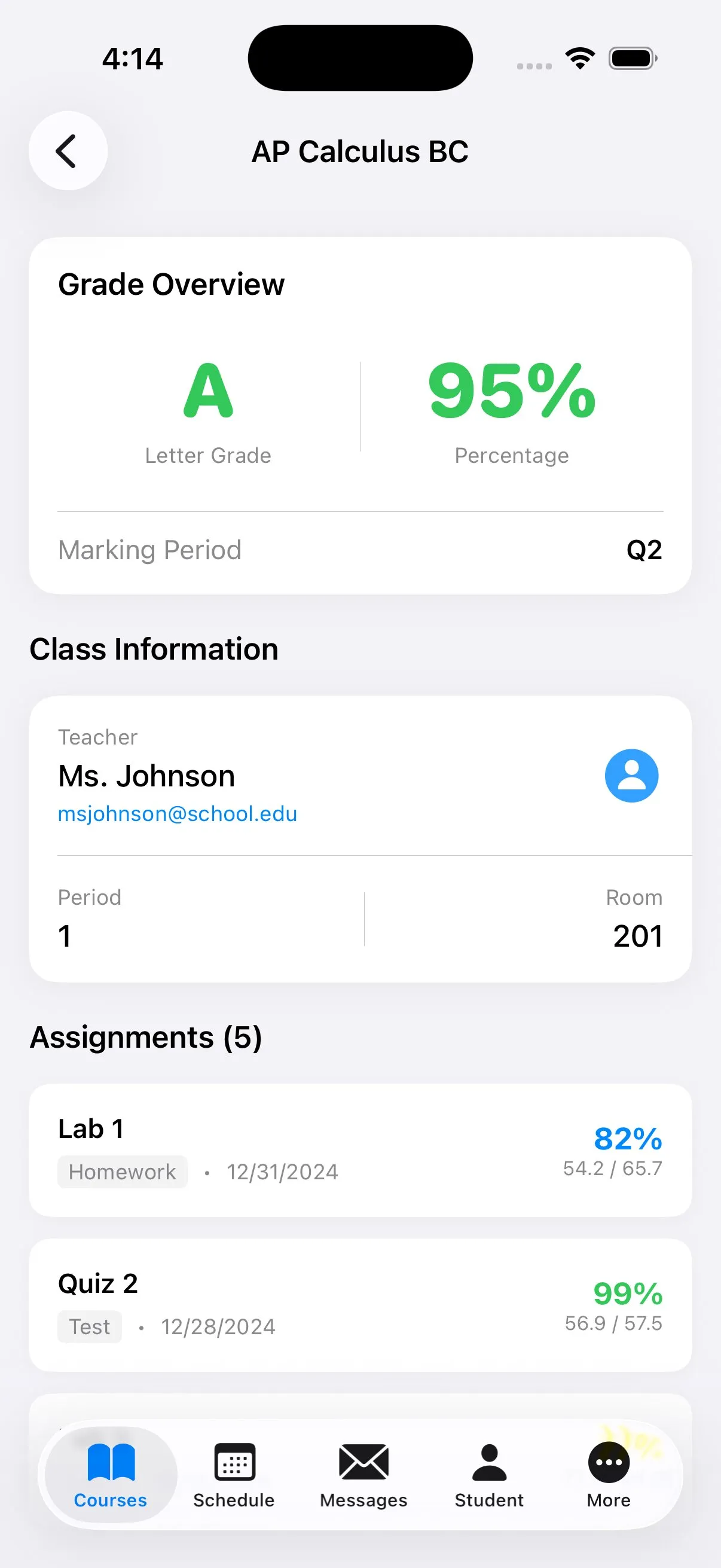Go back from AP Calculus BC
This screenshot has width=721, height=1568.
click(x=68, y=151)
